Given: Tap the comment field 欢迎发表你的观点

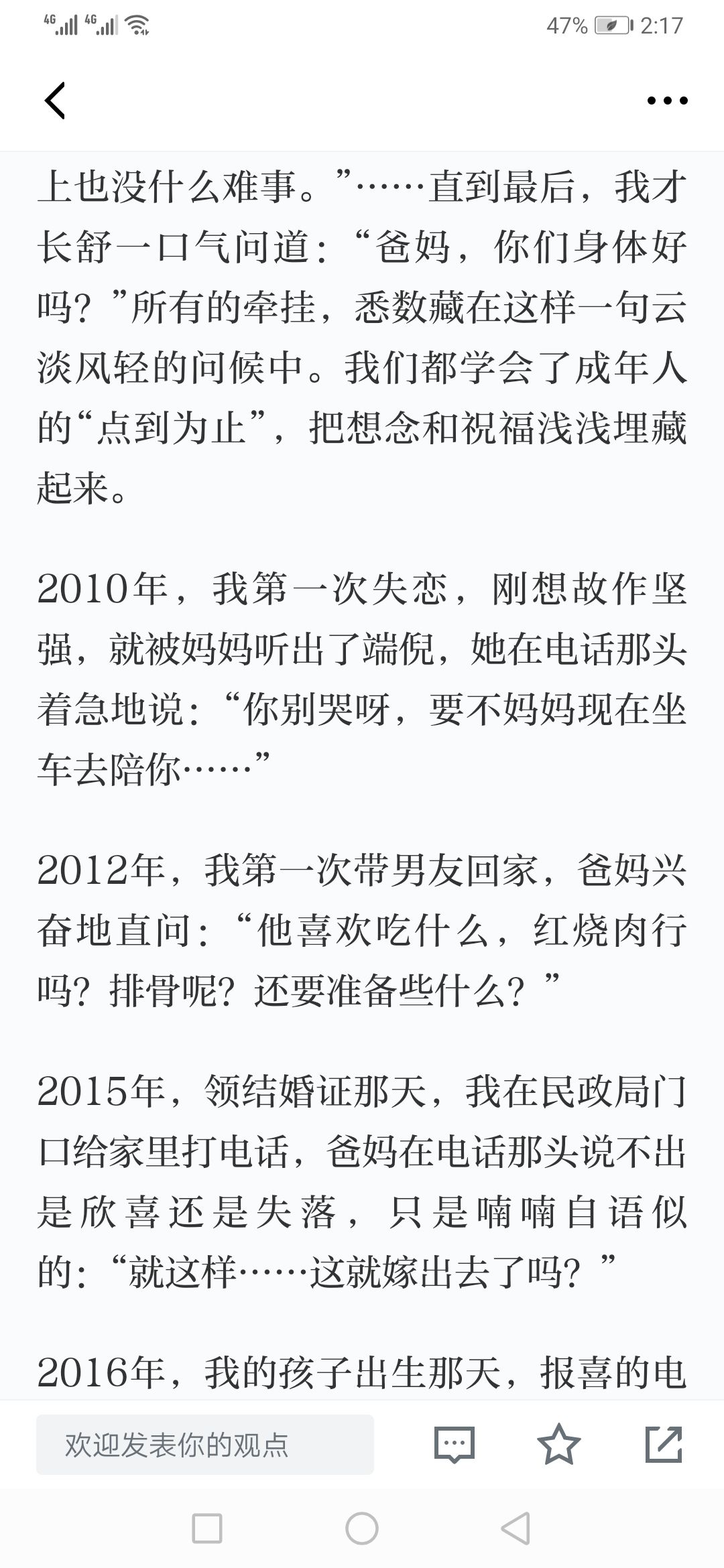Looking at the screenshot, I should coord(205,1445).
